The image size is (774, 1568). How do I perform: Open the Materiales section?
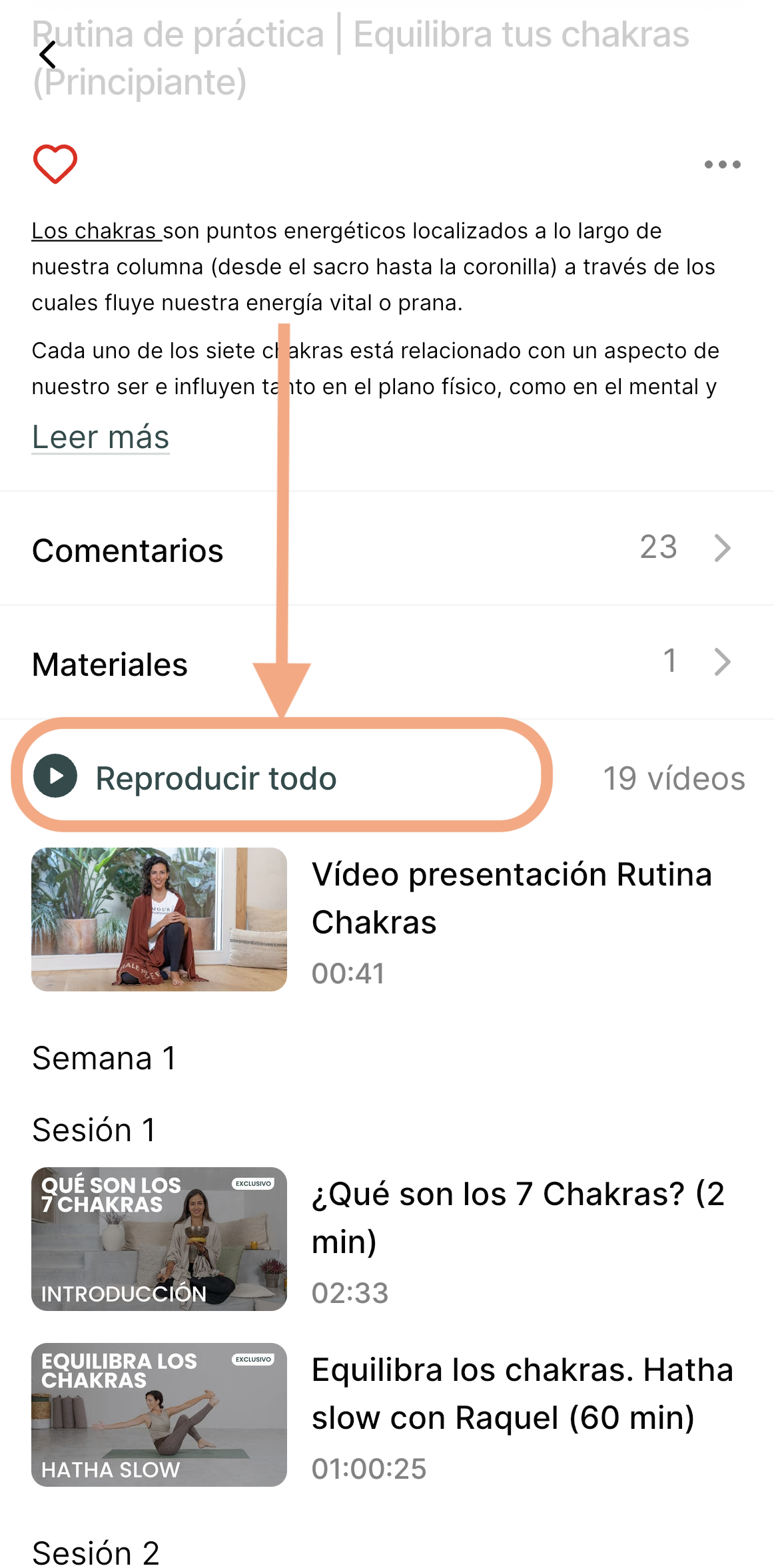pyautogui.click(x=386, y=663)
